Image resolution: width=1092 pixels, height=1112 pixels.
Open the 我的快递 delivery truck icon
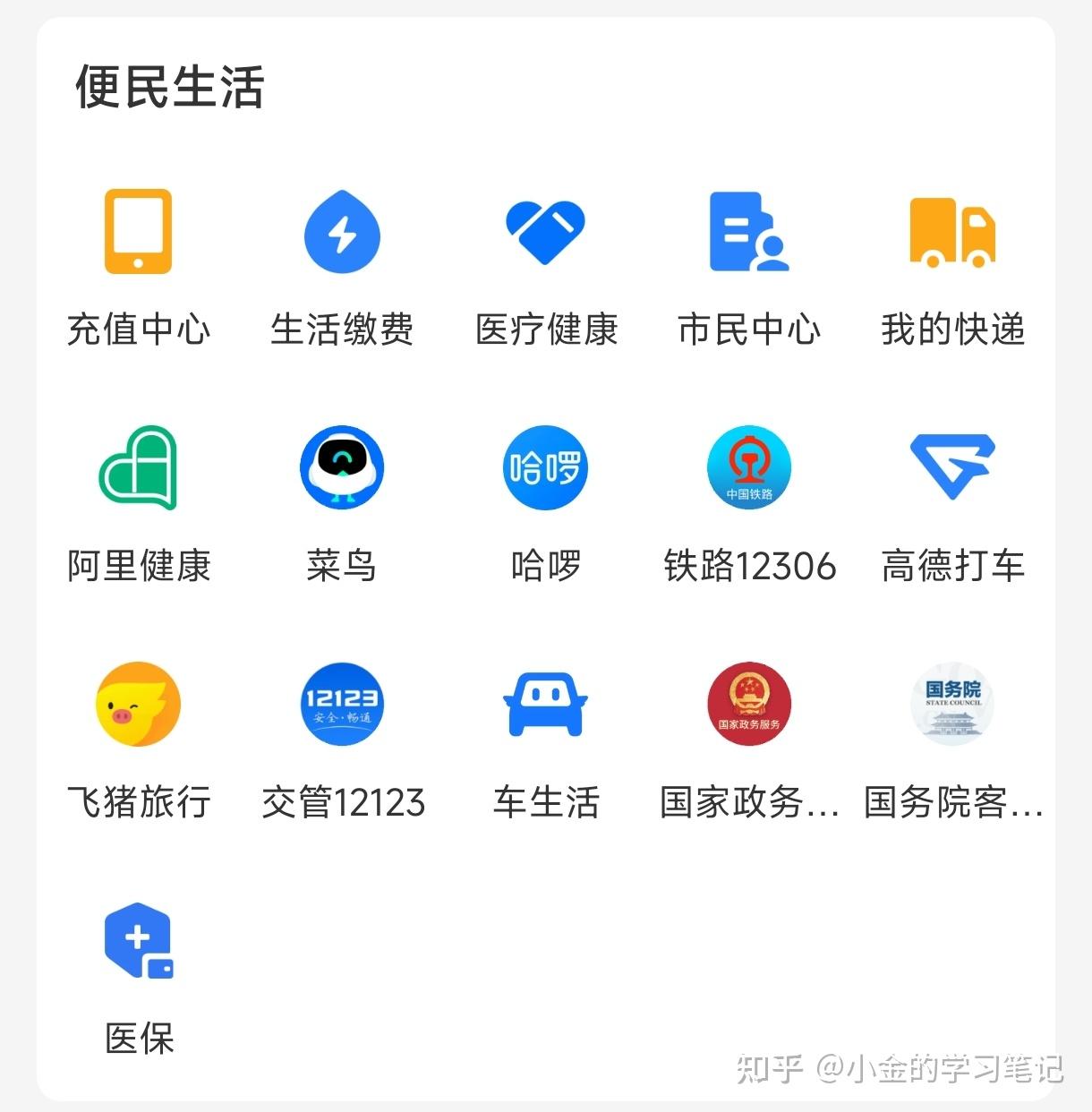(x=952, y=233)
